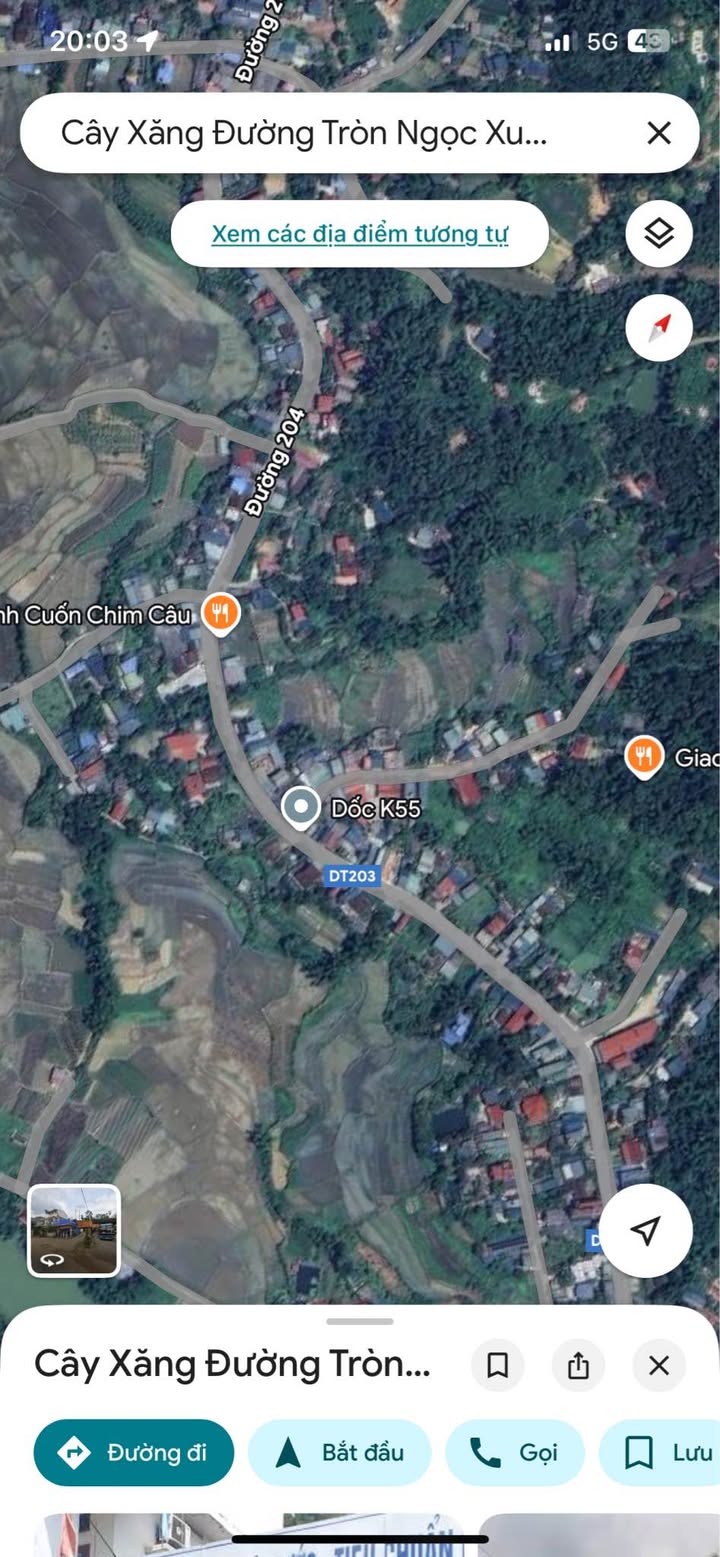Share this place
The image size is (720, 1557).
point(578,1366)
